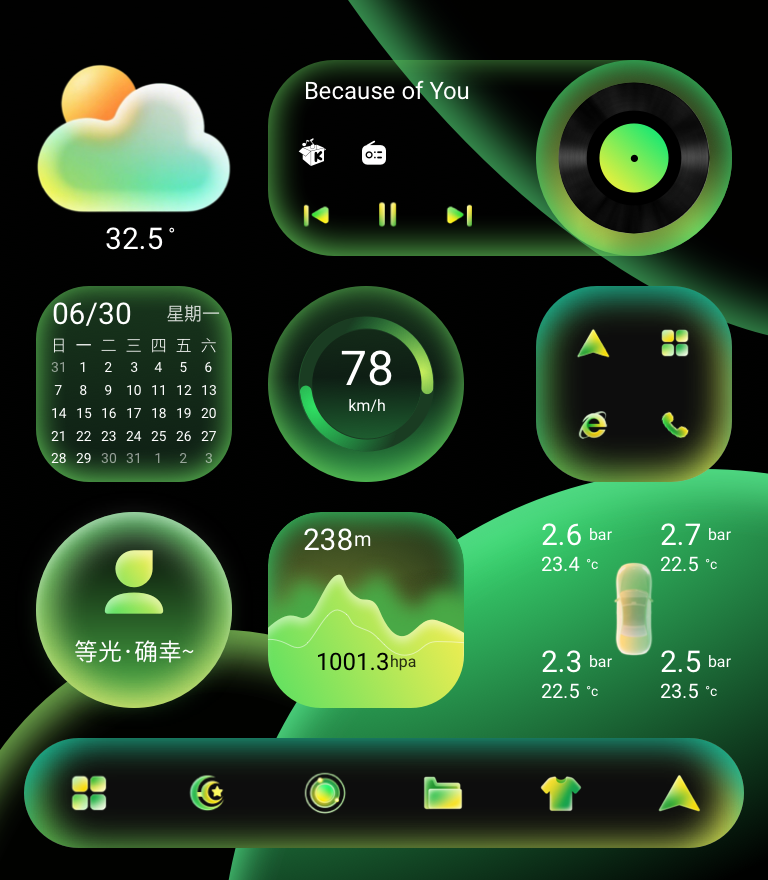Open all apps from the bottom dock
768x880 pixels.
pos(89,793)
